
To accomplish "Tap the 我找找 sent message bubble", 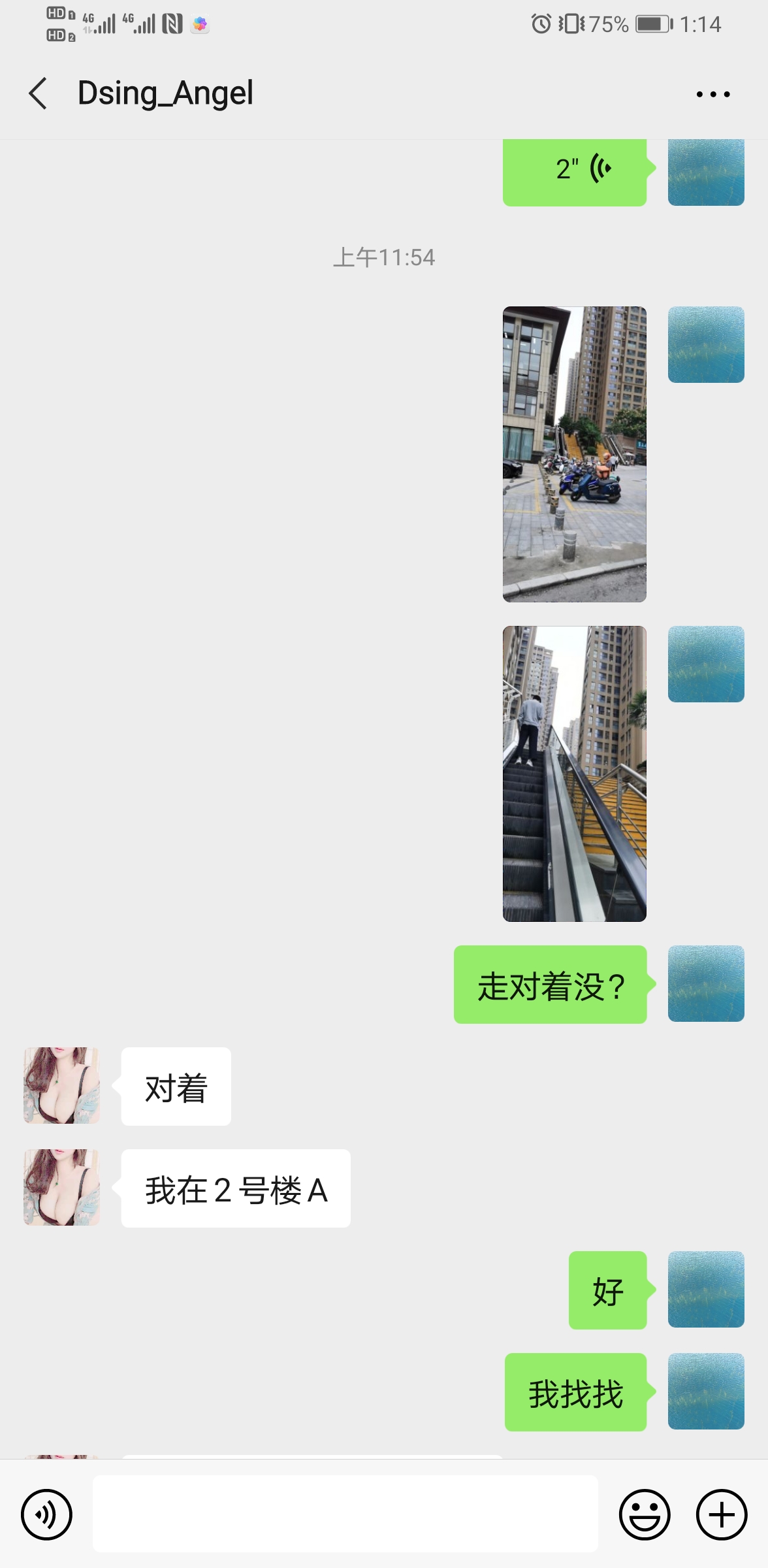I will click(x=575, y=1392).
